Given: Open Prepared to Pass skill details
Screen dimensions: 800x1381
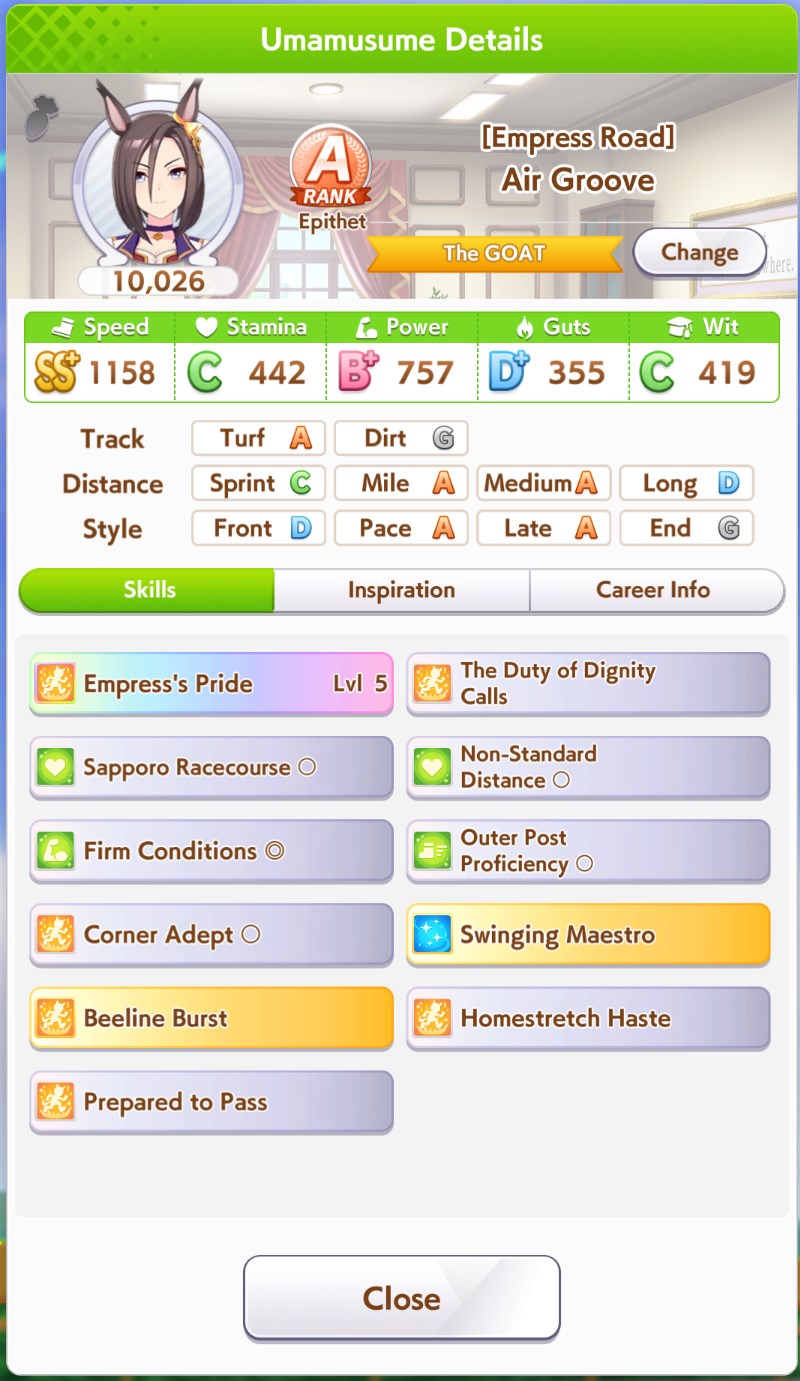Looking at the screenshot, I should 211,1102.
